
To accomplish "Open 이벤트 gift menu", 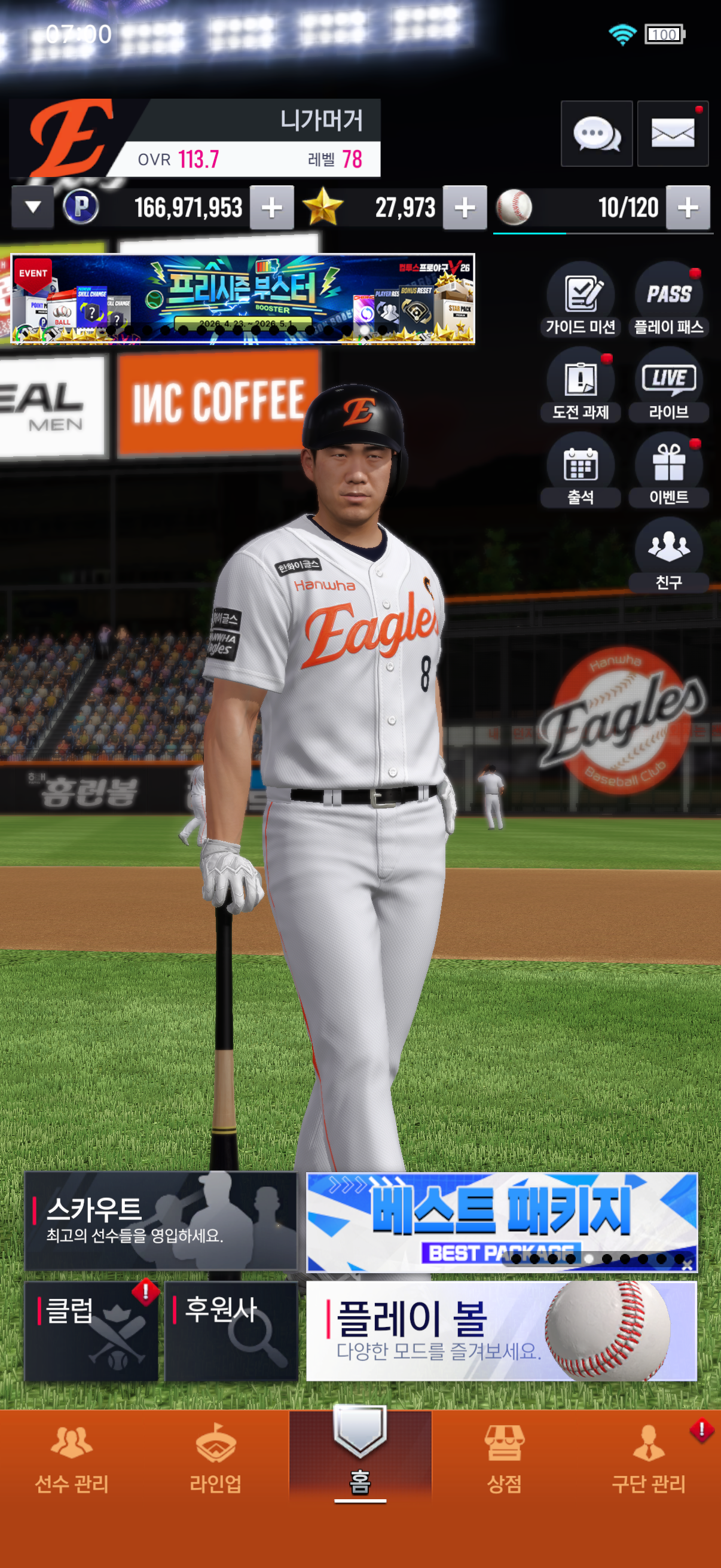I will [668, 469].
